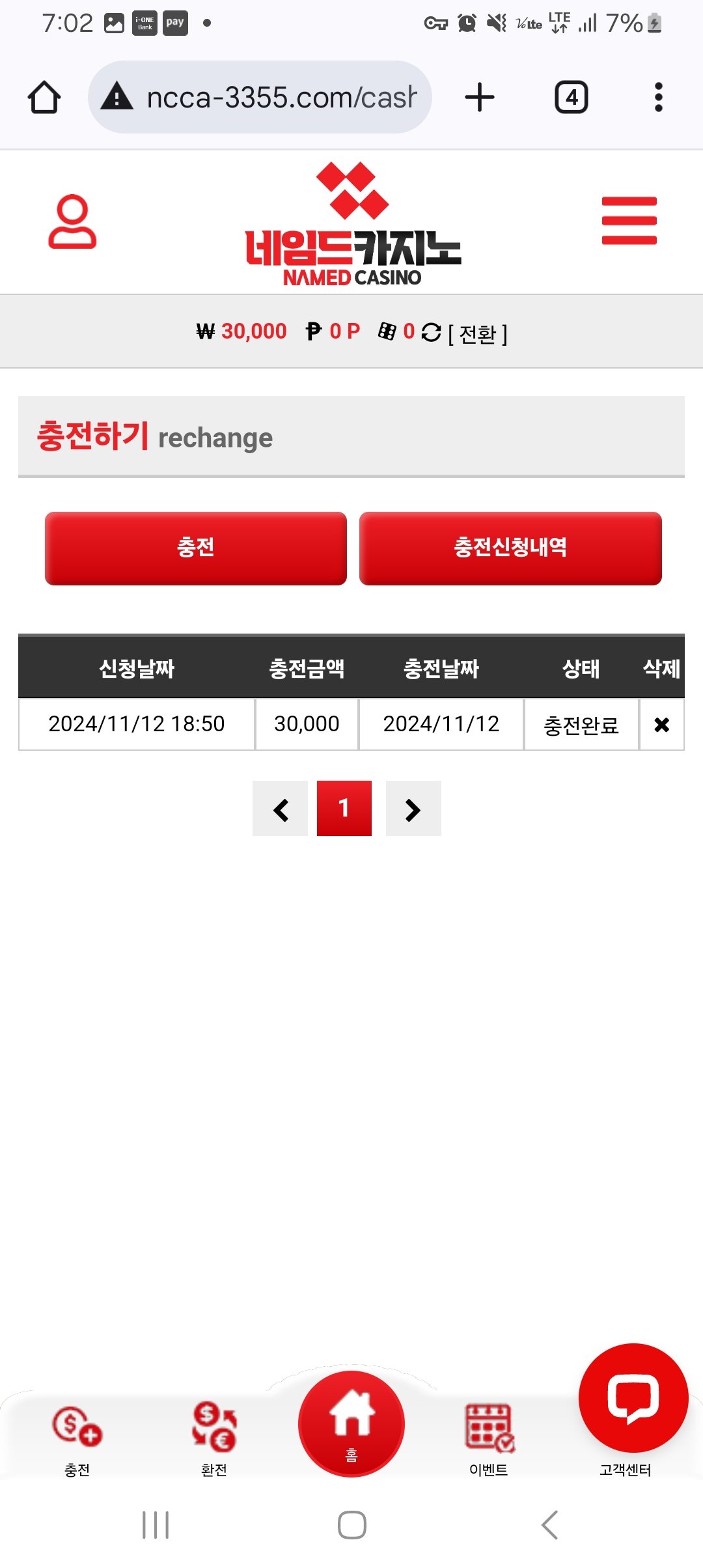Image resolution: width=703 pixels, height=1568 pixels.
Task: Select the 충전 red button
Action: 195,548
